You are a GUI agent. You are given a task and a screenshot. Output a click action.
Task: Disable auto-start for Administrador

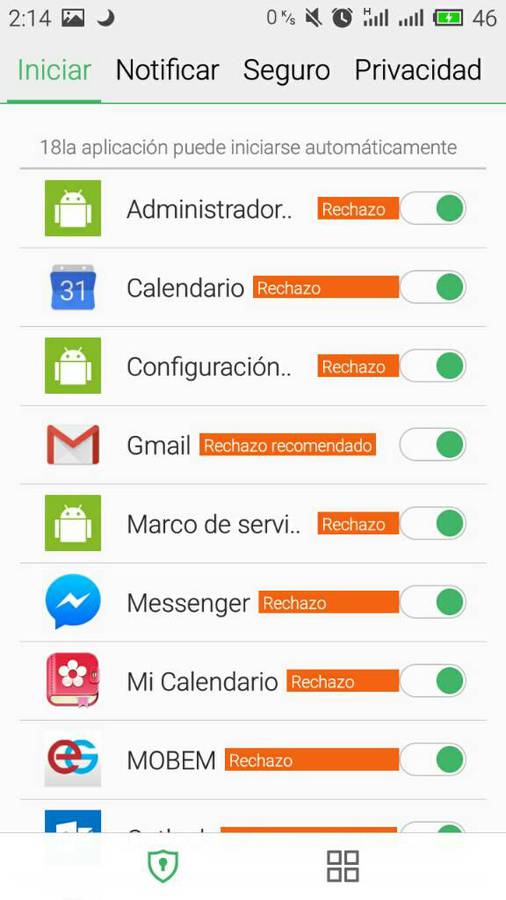[433, 208]
